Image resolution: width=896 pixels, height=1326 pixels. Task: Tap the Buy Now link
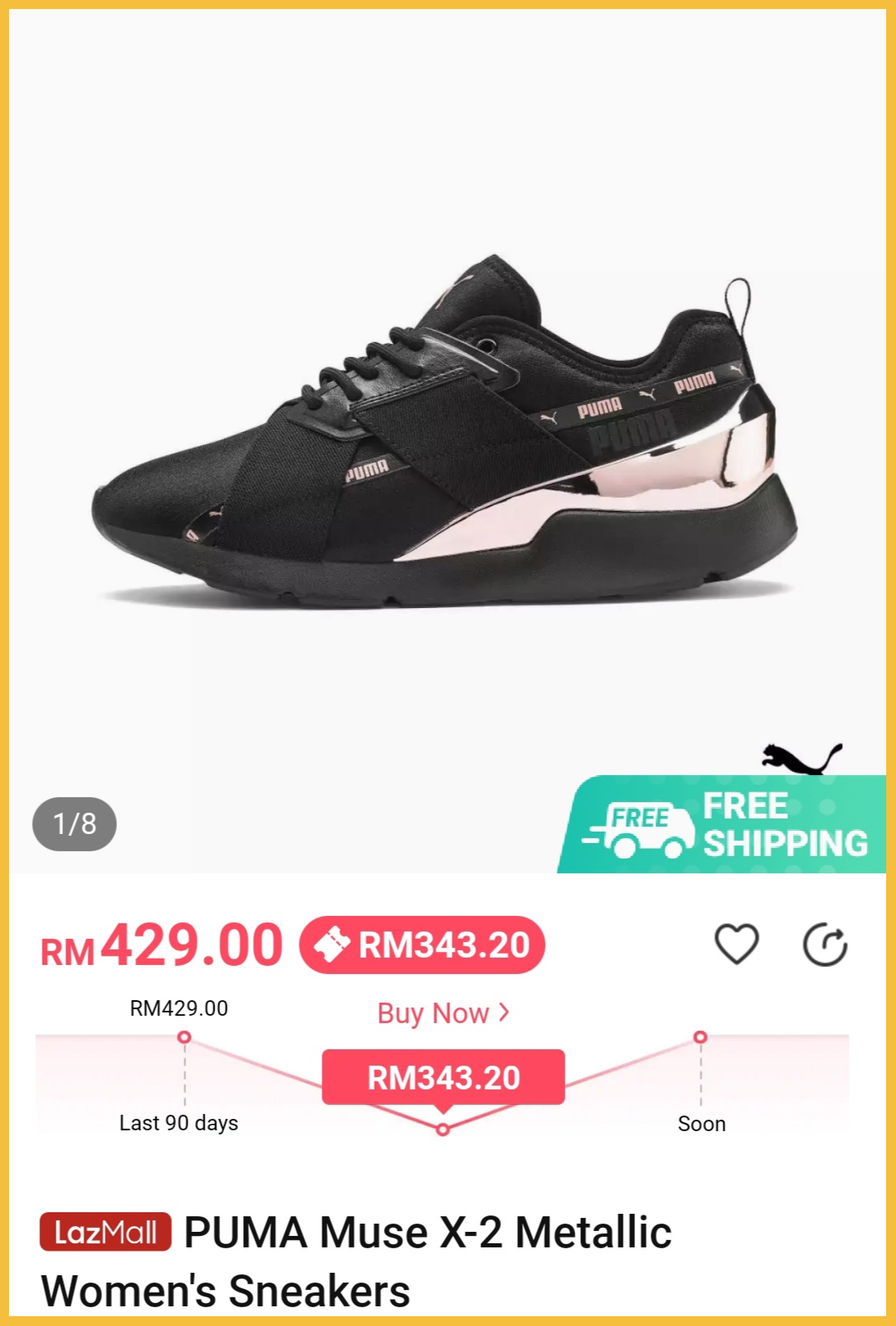(x=443, y=1013)
